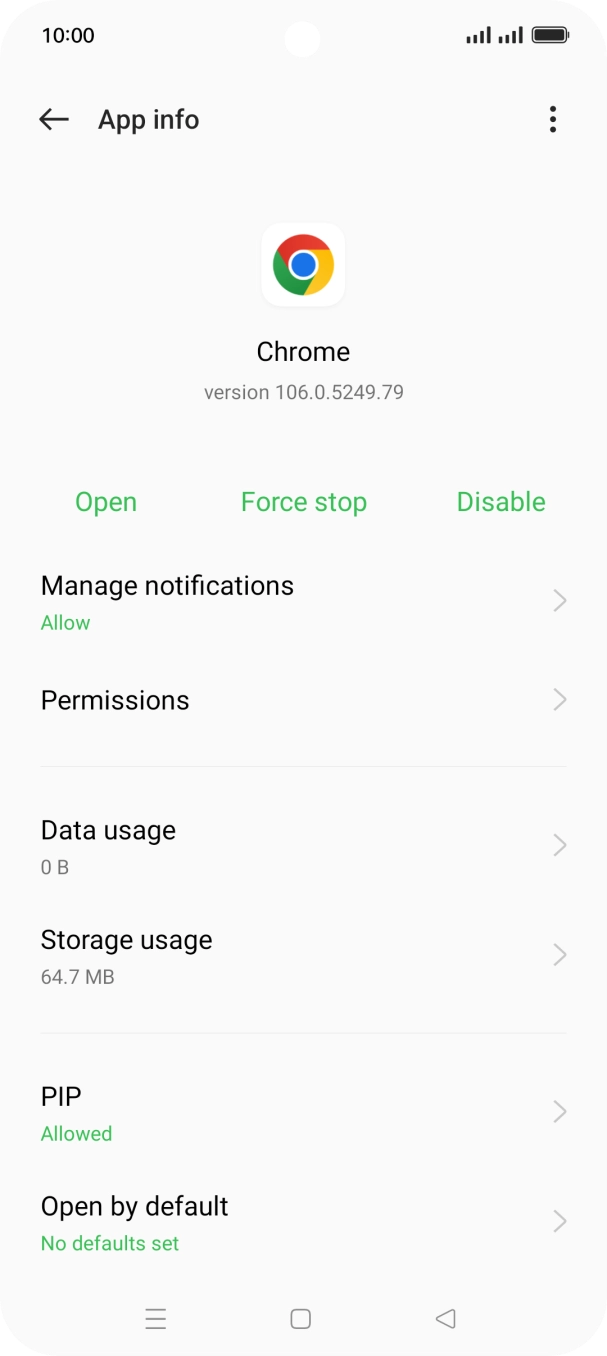Screen dimensions: 607x1356
Task: Check Data usage details
Action: coord(304,846)
